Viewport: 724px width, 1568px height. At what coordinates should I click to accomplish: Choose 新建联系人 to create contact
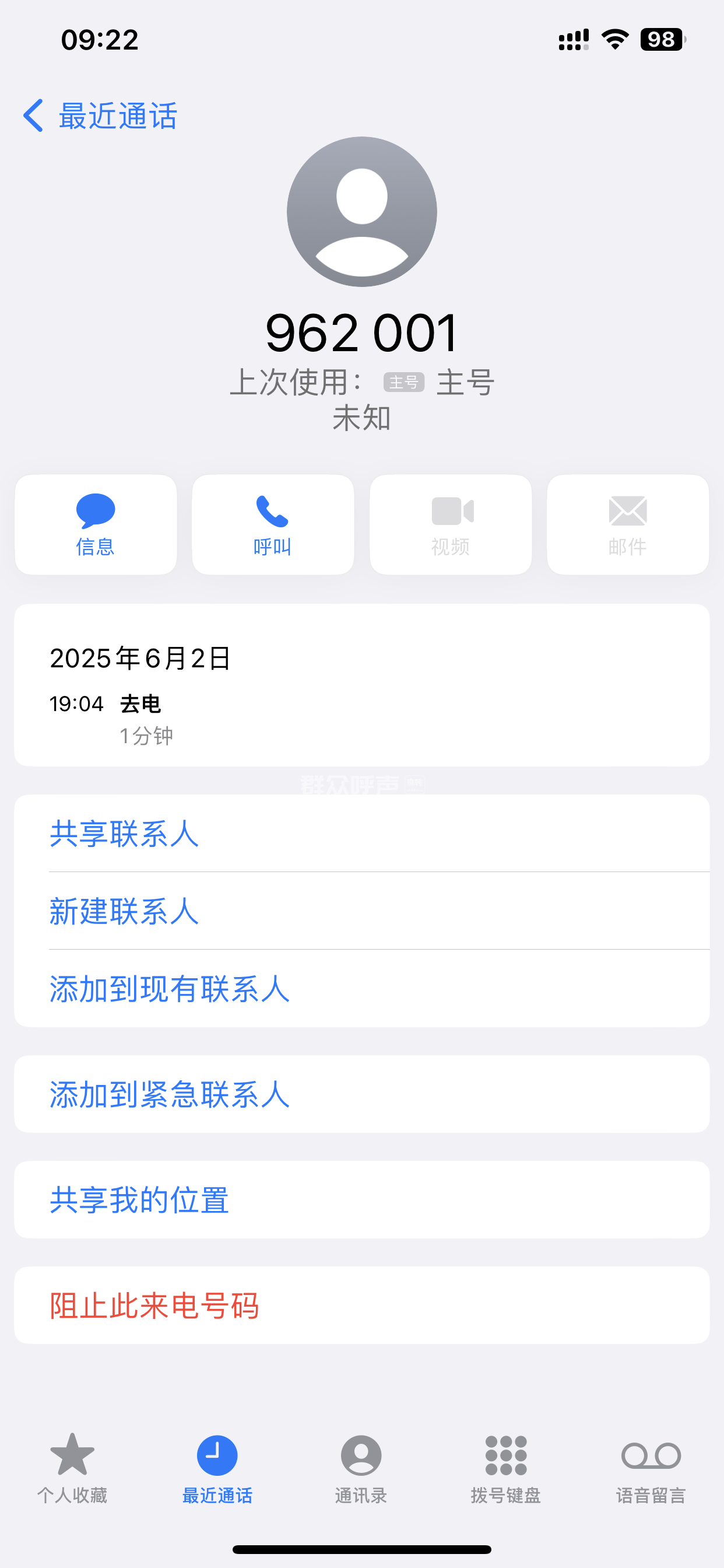click(124, 911)
